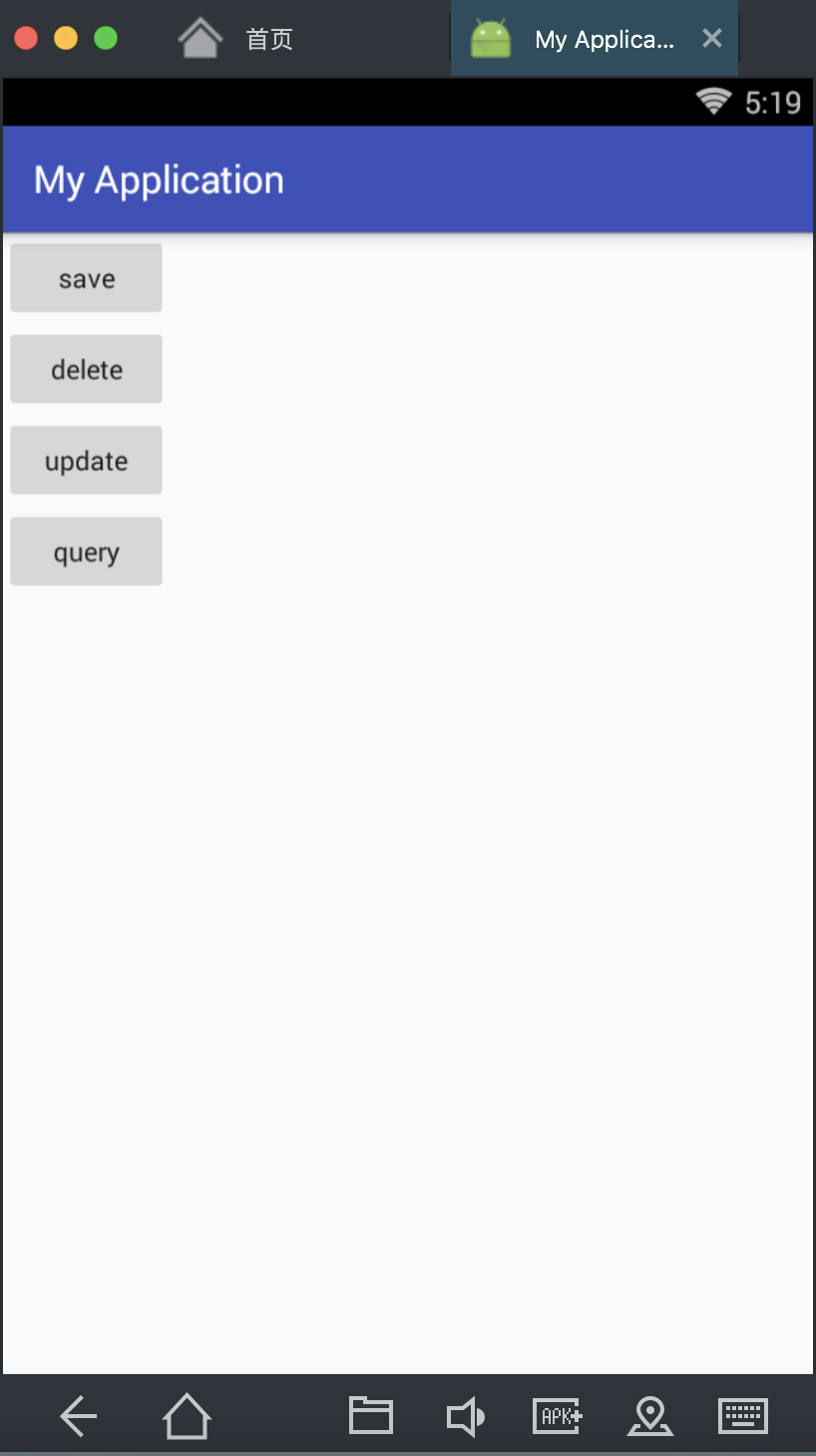The width and height of the screenshot is (816, 1456).
Task: Open the keyboard settings icon
Action: pyautogui.click(x=743, y=1416)
